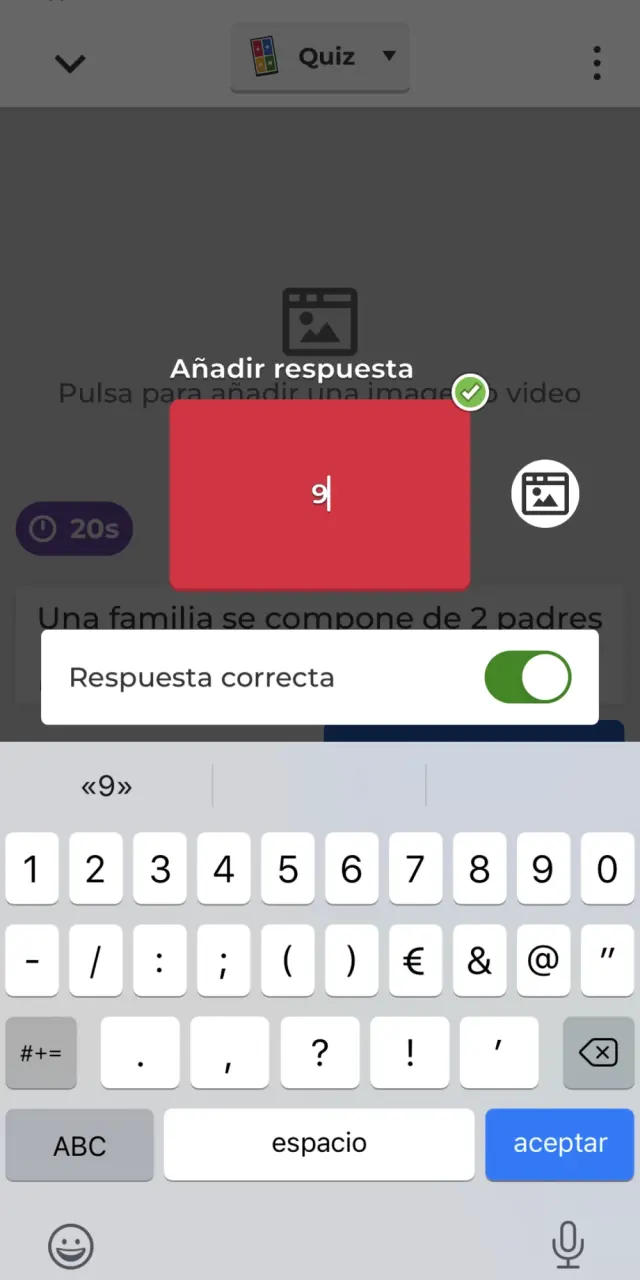Type the € symbol key
Screen dimensions: 640x1280
pyautogui.click(x=415, y=961)
